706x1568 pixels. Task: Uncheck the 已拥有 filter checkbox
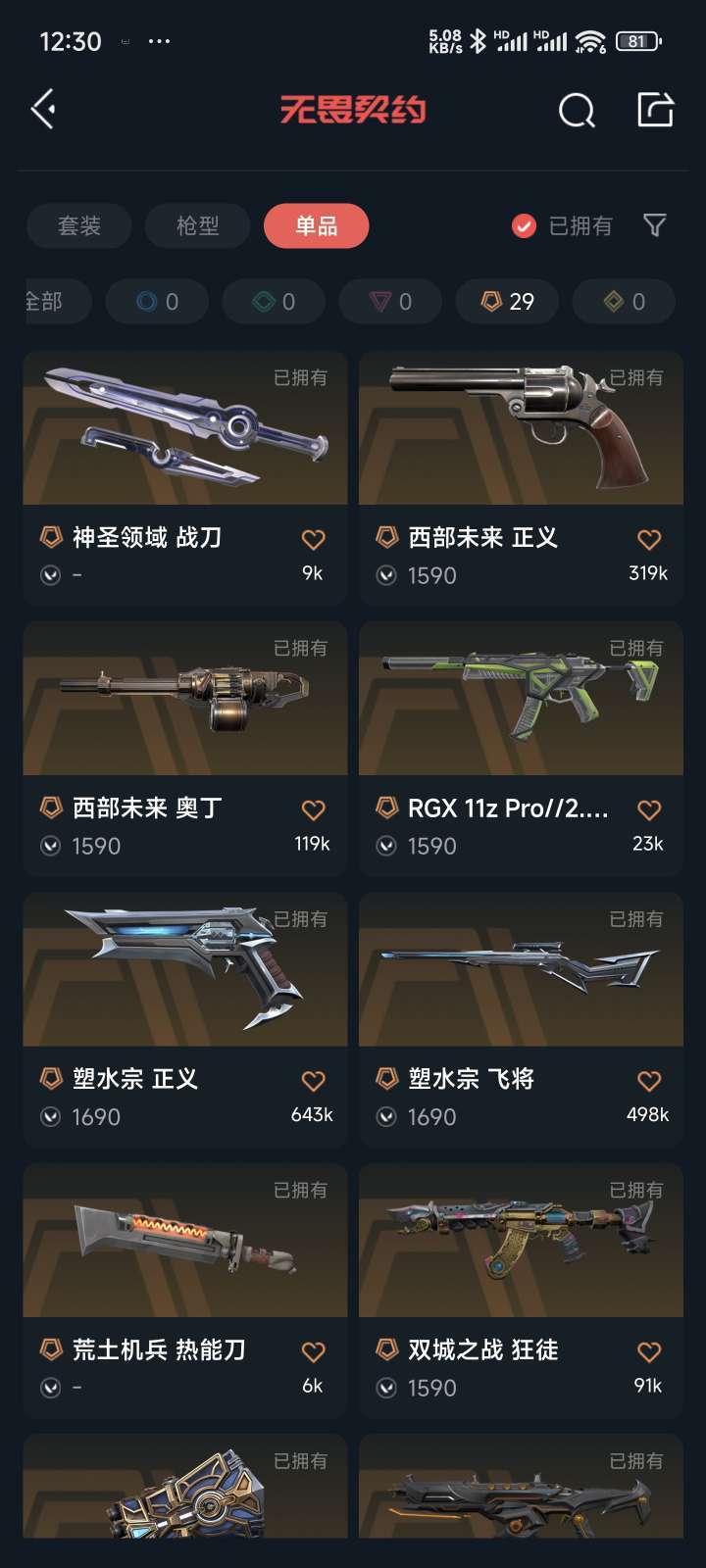click(x=525, y=226)
